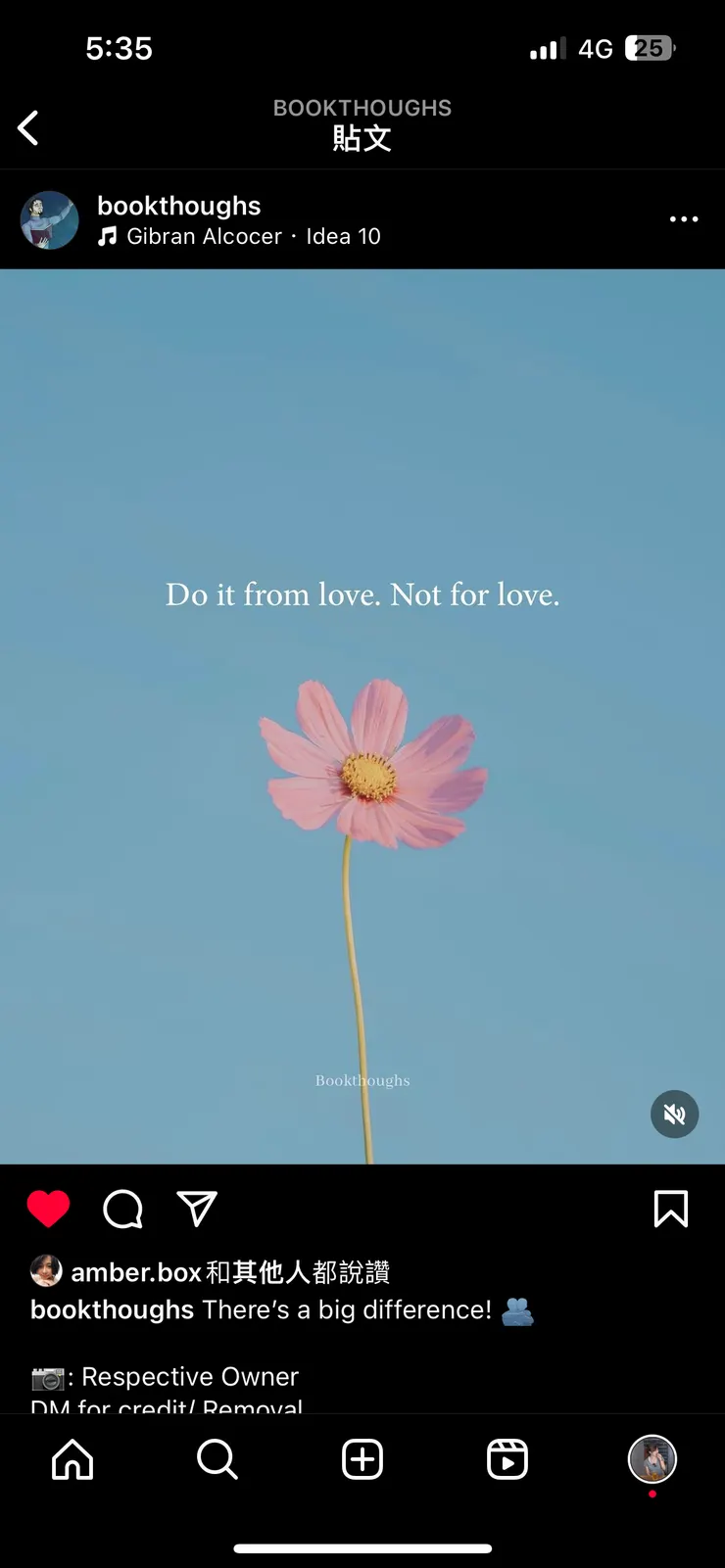The width and height of the screenshot is (725, 1568).
Task: Open the comments on this post
Action: tap(123, 1209)
